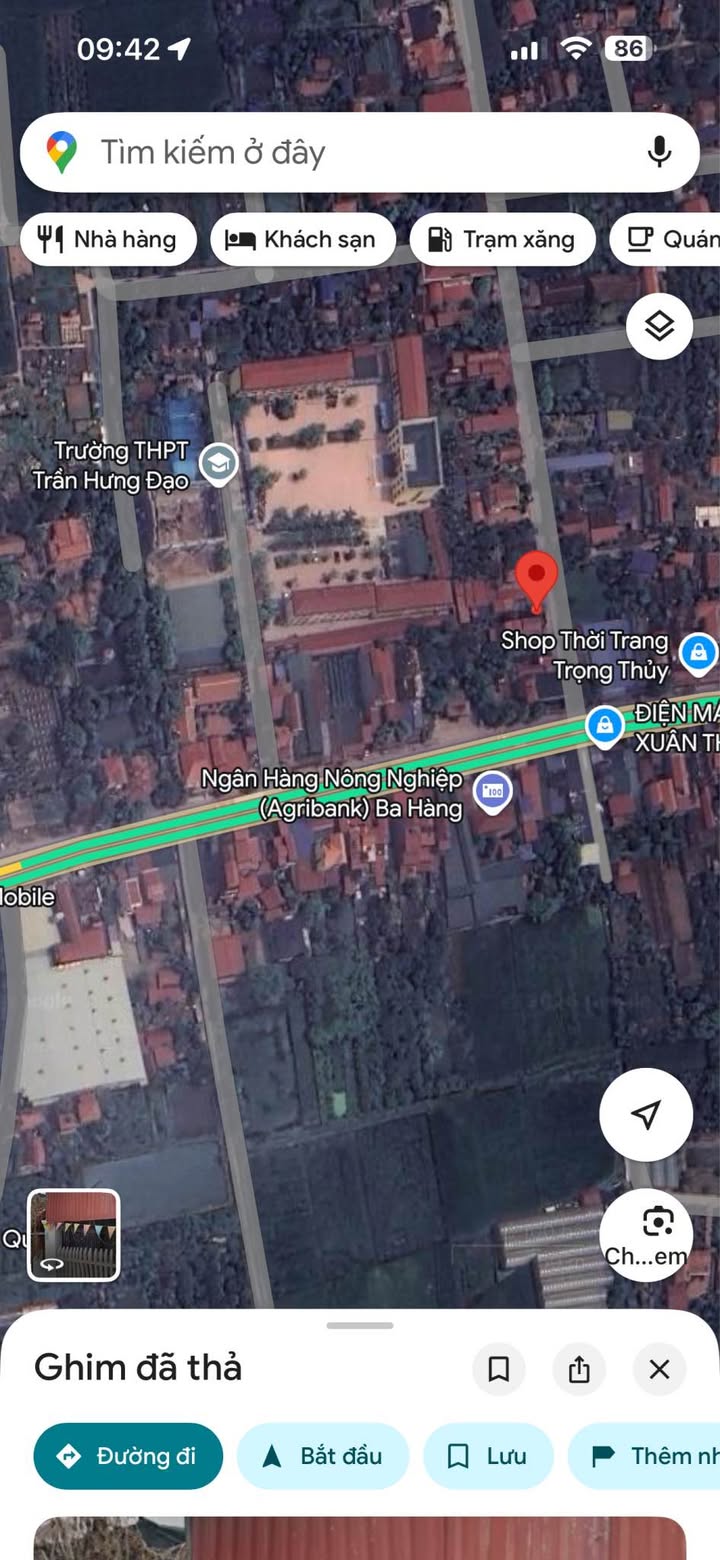Open the Agribank Ba Hàng marker

tap(492, 791)
